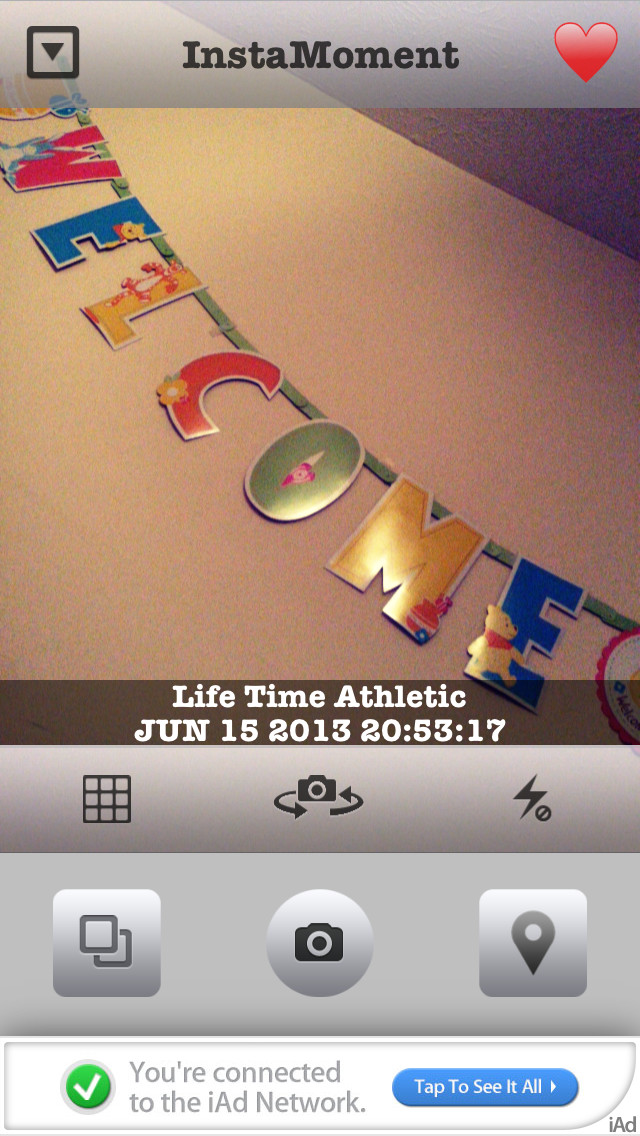The width and height of the screenshot is (640, 1136).
Task: Take a photo with the shutter button
Action: click(320, 943)
